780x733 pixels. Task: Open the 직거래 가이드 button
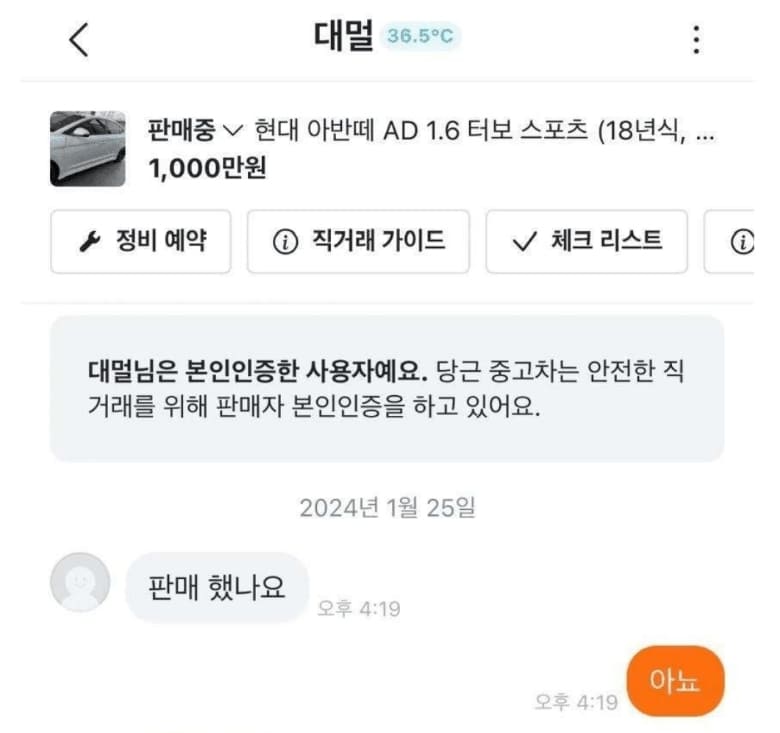358,241
